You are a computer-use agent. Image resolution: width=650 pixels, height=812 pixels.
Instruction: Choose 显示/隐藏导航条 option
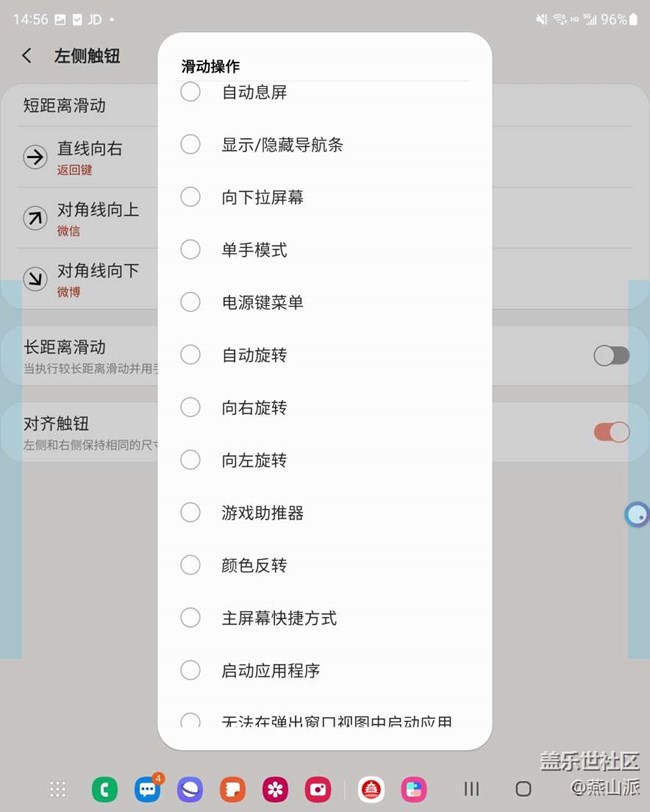click(x=190, y=144)
